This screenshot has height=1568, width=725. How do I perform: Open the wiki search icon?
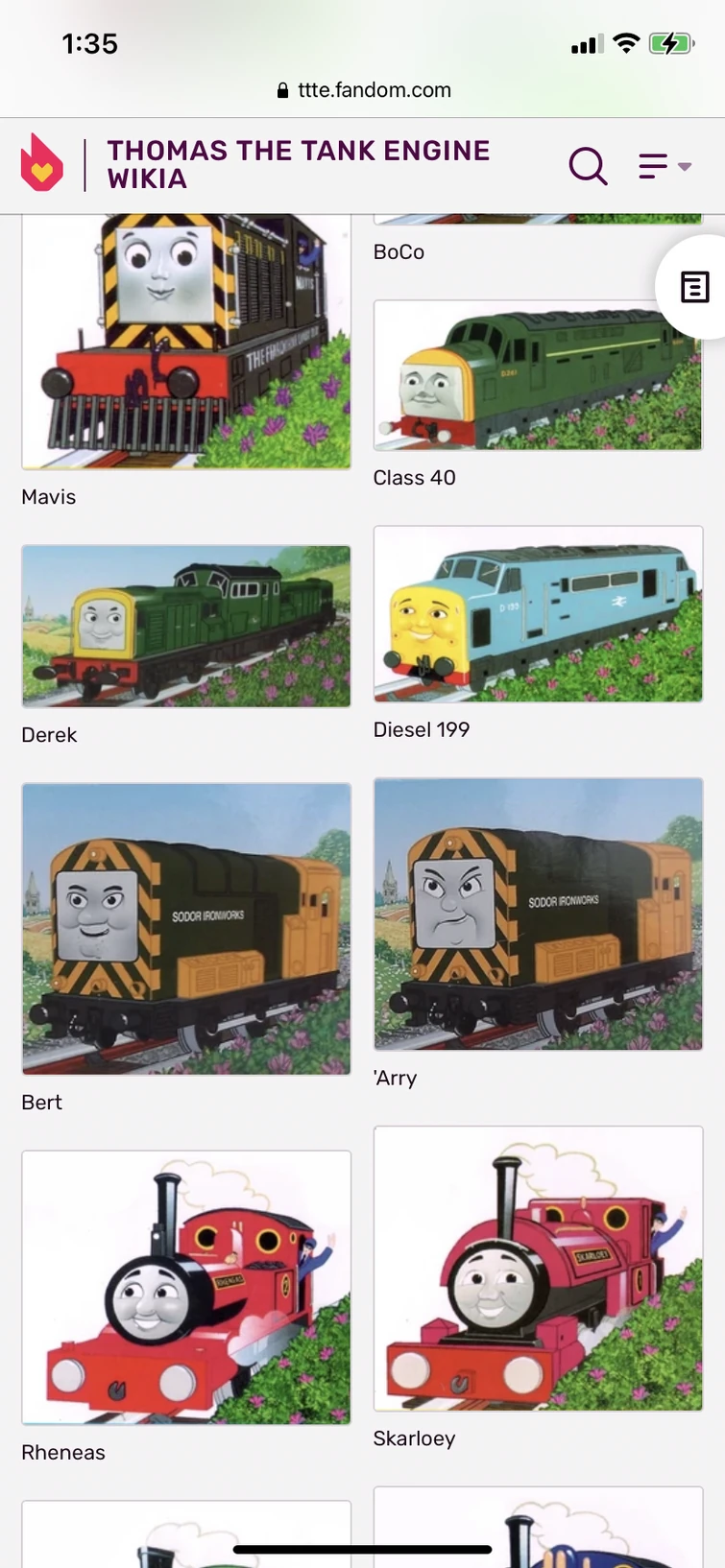pos(588,166)
